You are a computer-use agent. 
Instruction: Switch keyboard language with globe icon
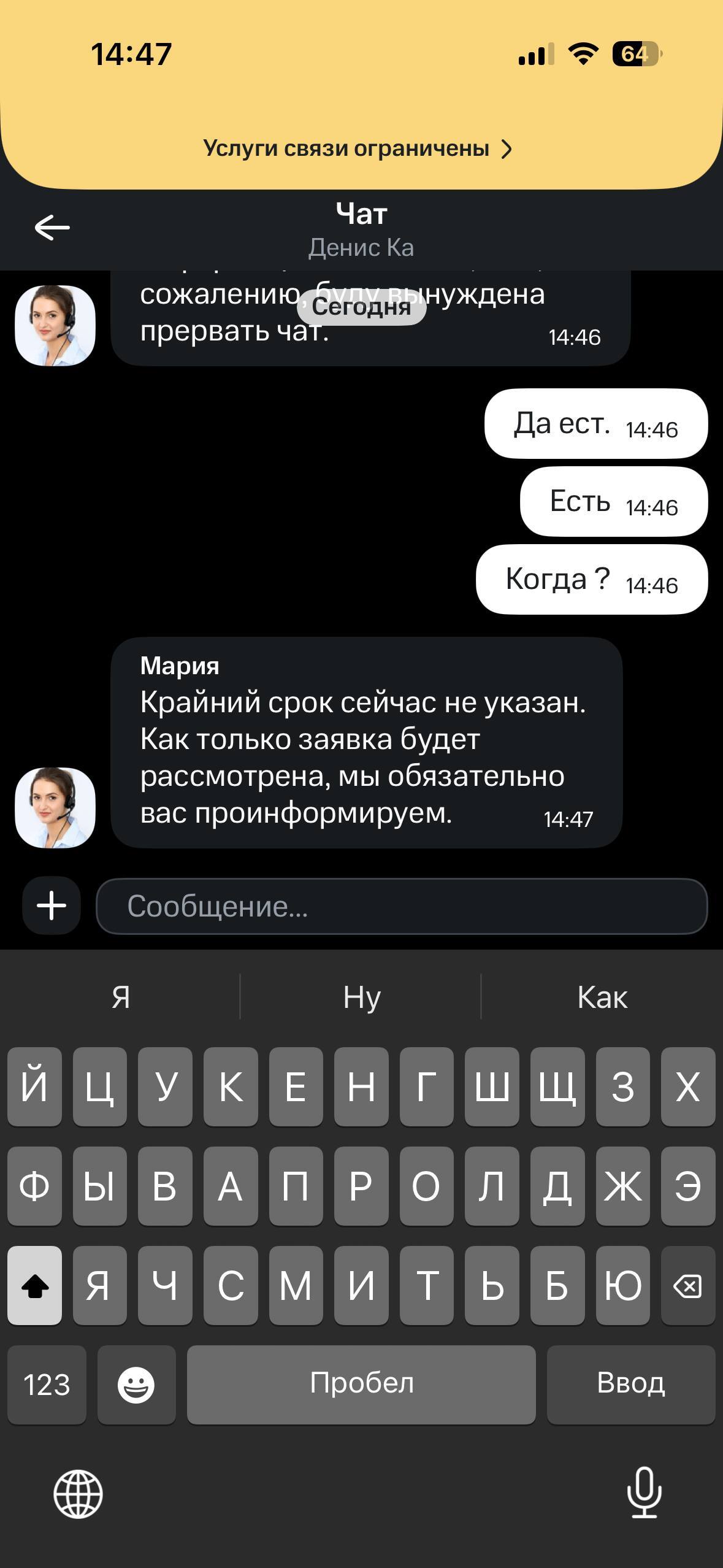(78, 1493)
